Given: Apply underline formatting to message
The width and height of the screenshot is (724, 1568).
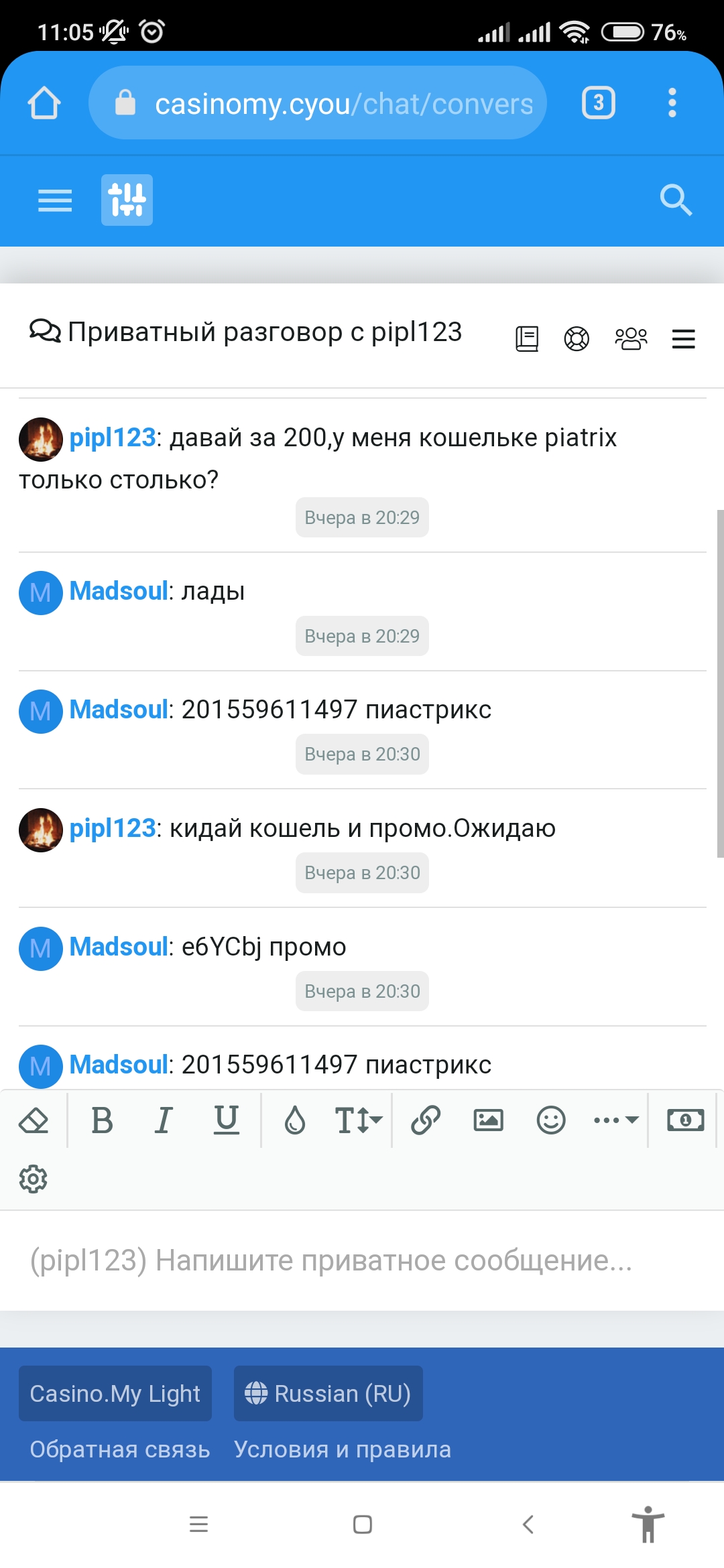Looking at the screenshot, I should click(x=226, y=1120).
